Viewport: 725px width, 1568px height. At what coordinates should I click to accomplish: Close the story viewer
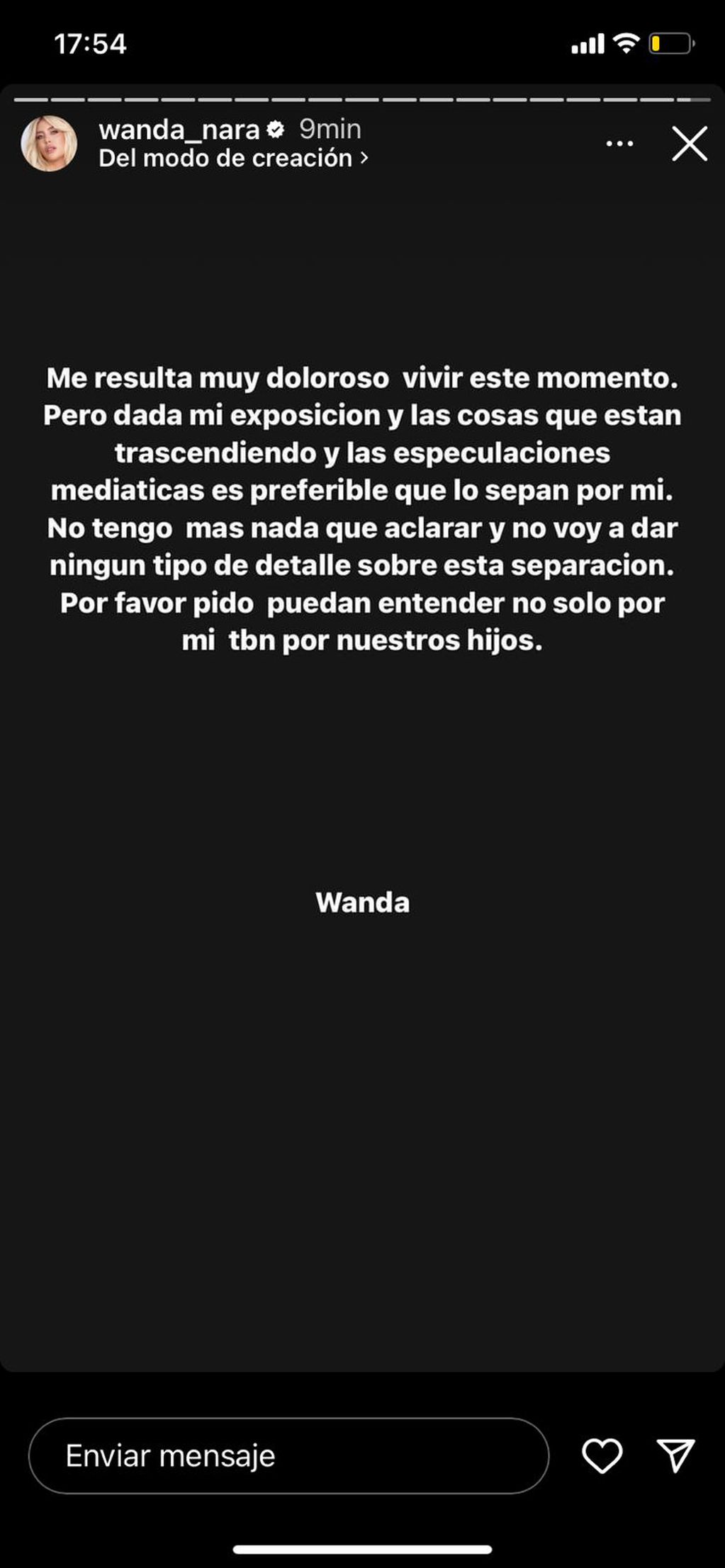pyautogui.click(x=689, y=144)
